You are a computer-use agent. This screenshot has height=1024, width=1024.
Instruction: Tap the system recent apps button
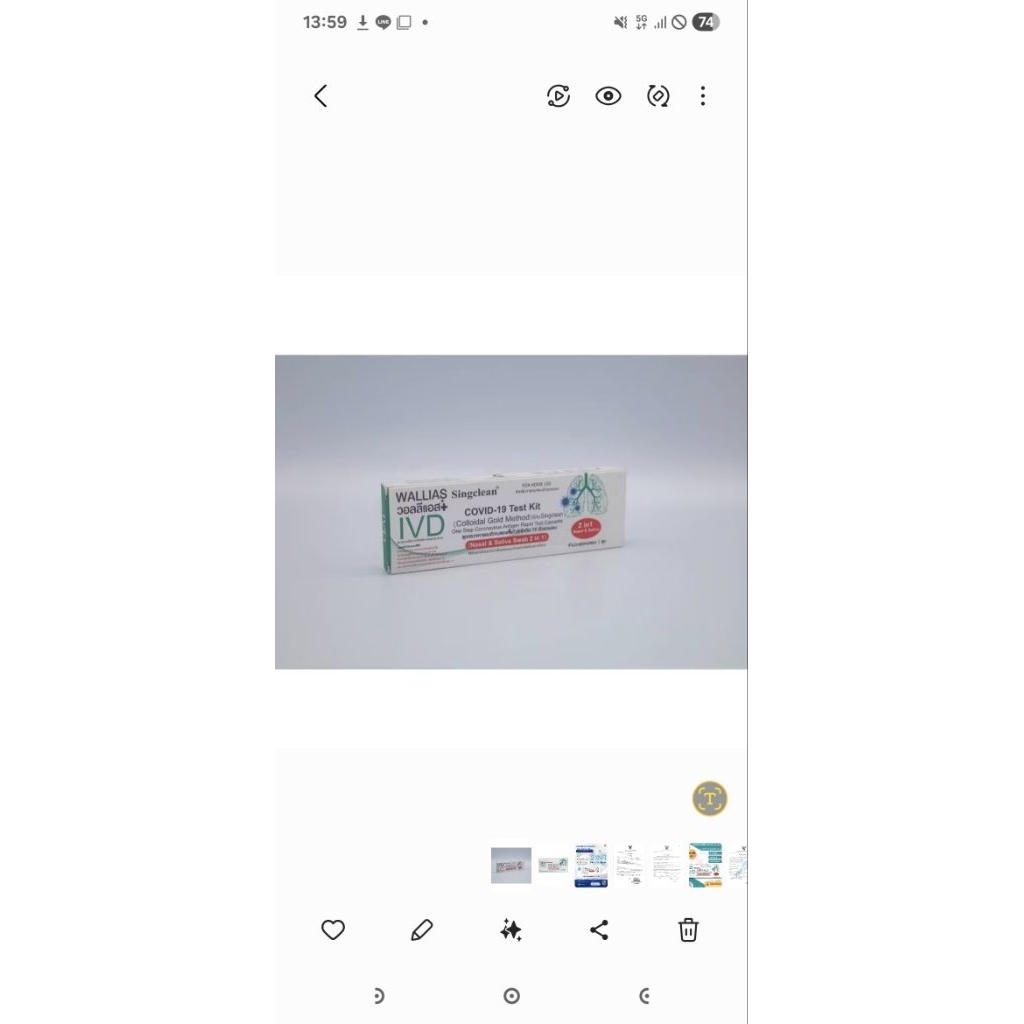(x=379, y=996)
